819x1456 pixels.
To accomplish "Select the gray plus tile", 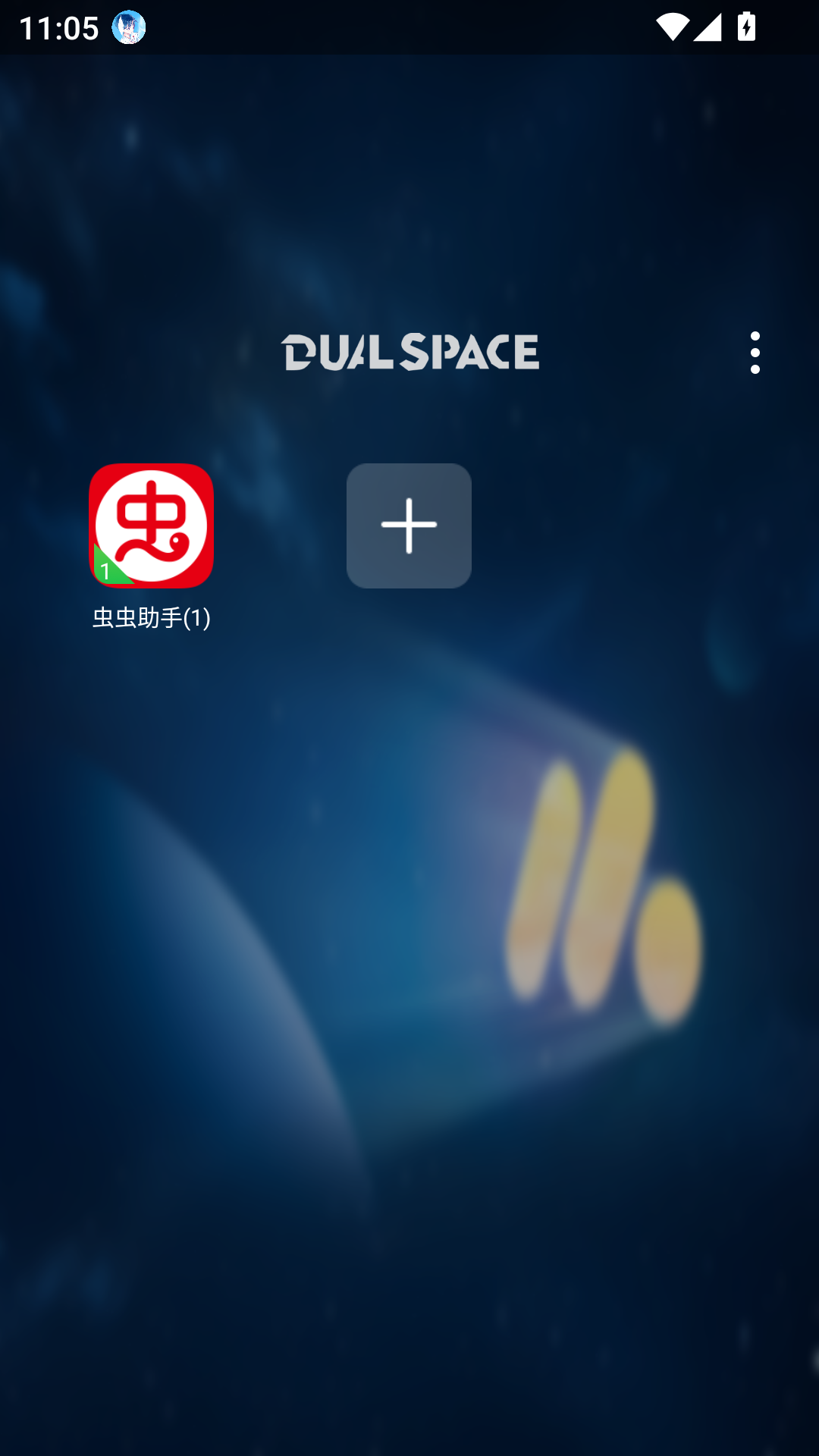I will click(x=409, y=525).
